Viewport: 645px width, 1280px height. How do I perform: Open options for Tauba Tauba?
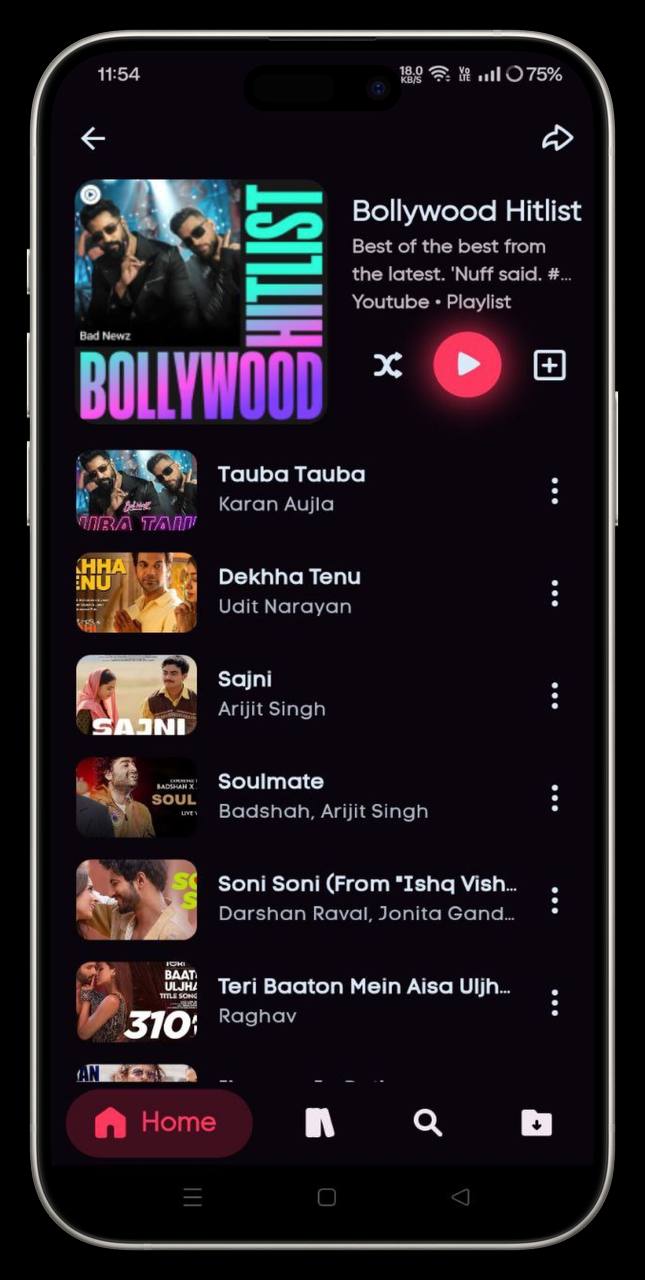click(554, 490)
